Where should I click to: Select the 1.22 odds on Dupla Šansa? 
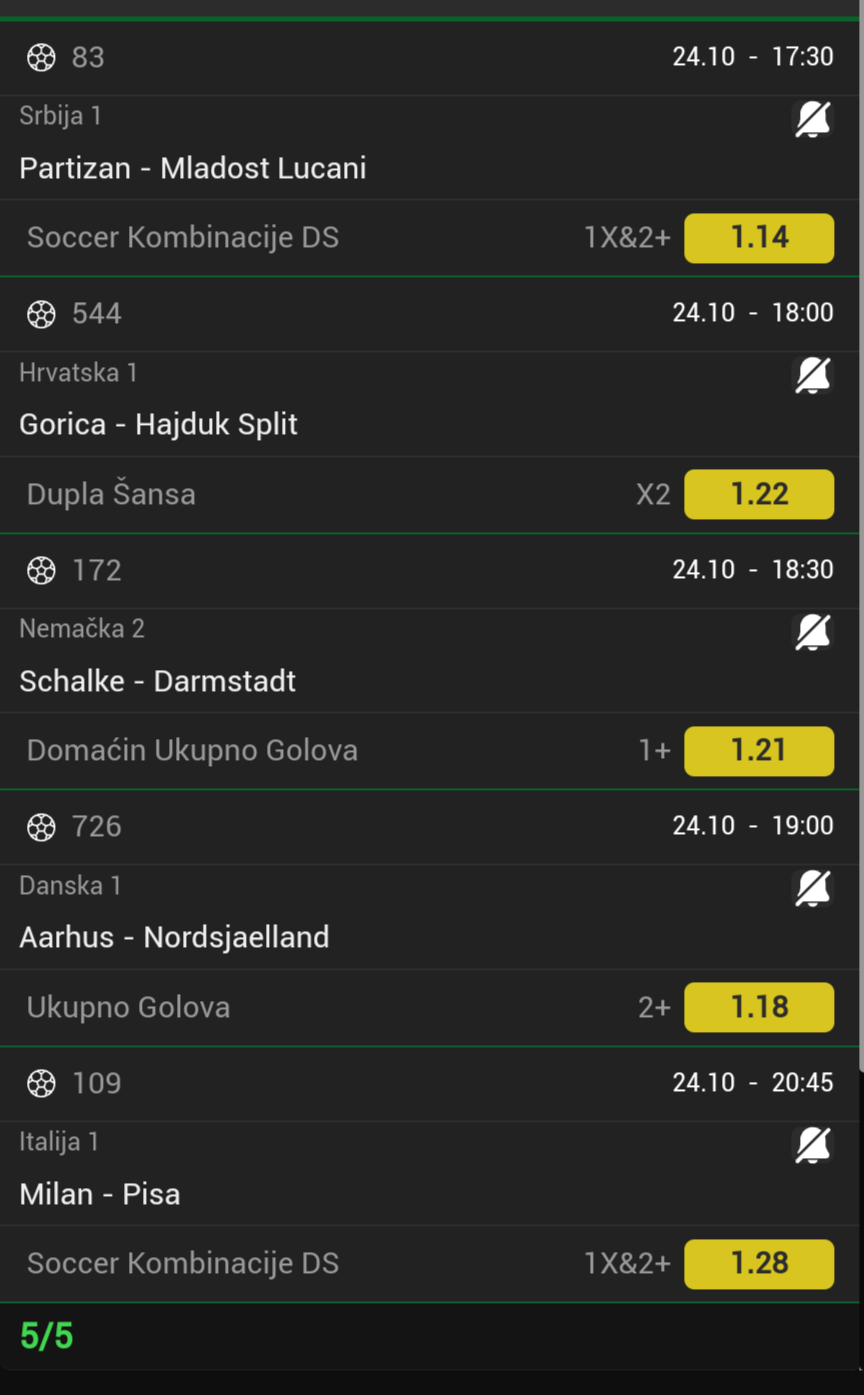pos(759,494)
